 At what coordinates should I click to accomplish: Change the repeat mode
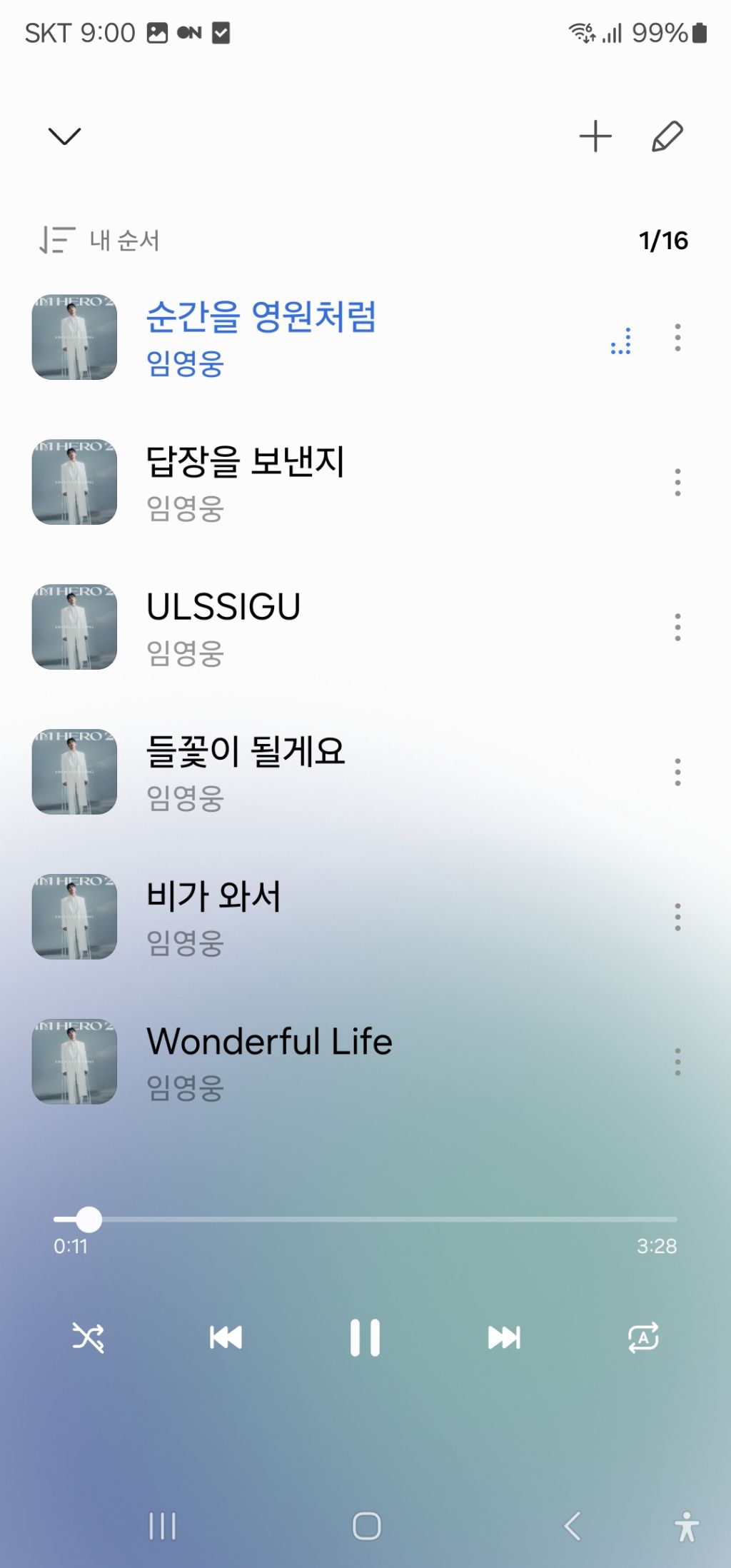click(643, 1337)
